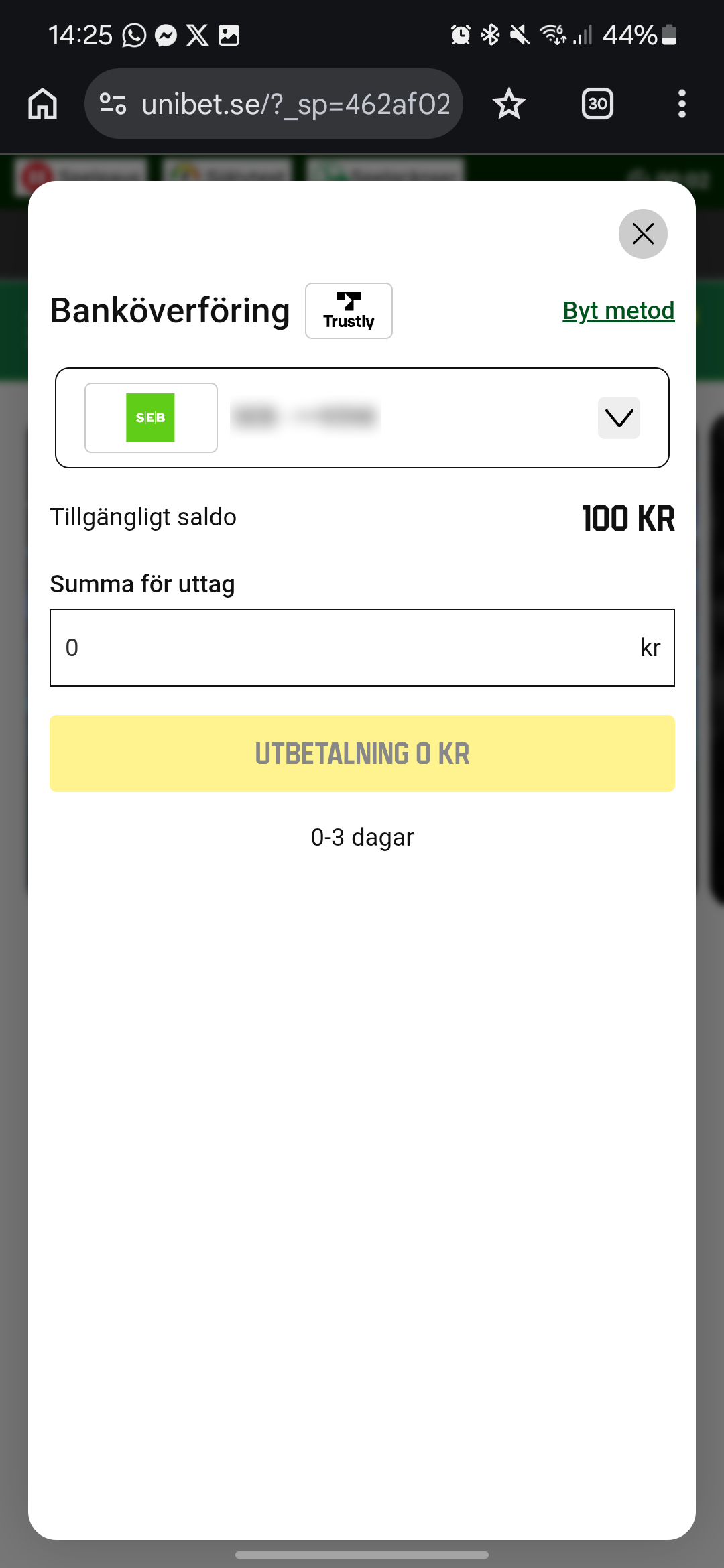The height and width of the screenshot is (1568, 724).
Task: Bookmark the page with the star icon
Action: (508, 103)
